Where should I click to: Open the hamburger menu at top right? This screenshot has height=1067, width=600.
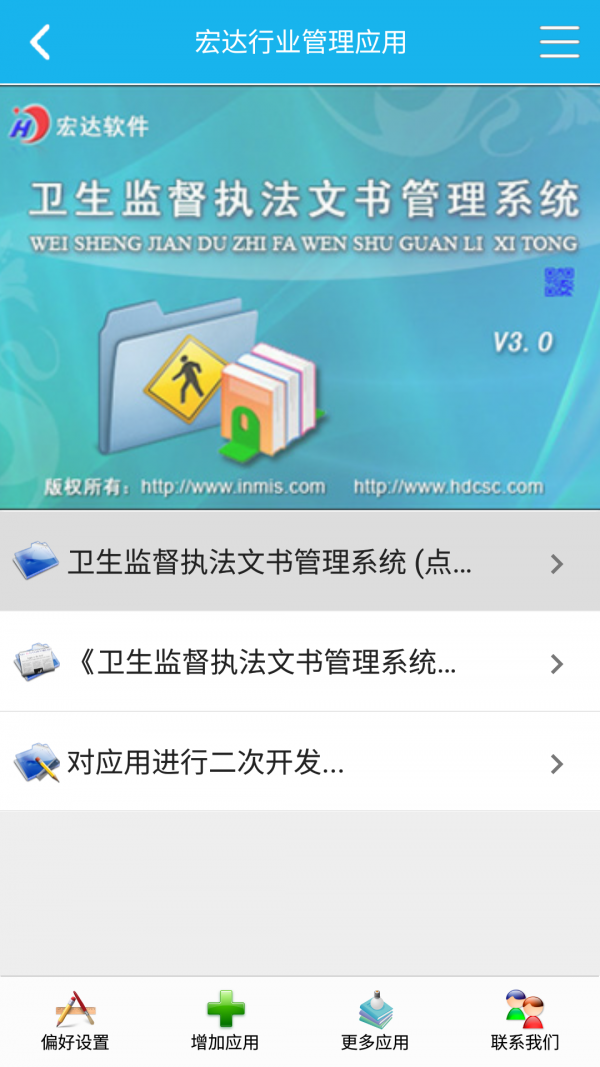click(559, 42)
